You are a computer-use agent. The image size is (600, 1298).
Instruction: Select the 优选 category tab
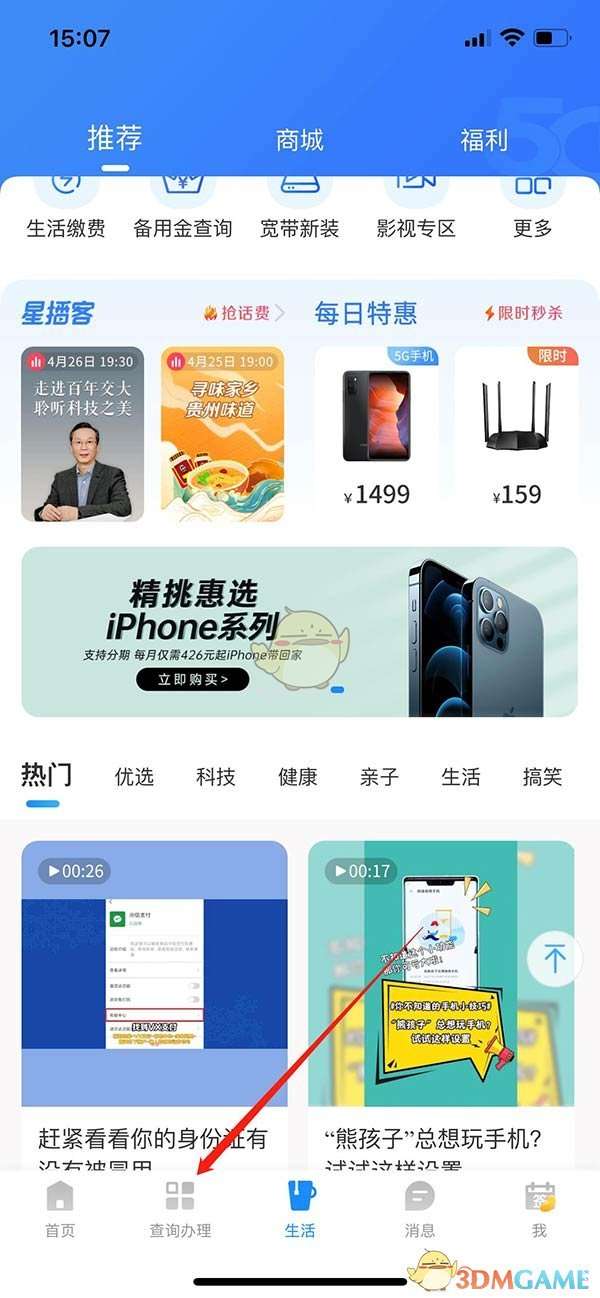pyautogui.click(x=134, y=777)
